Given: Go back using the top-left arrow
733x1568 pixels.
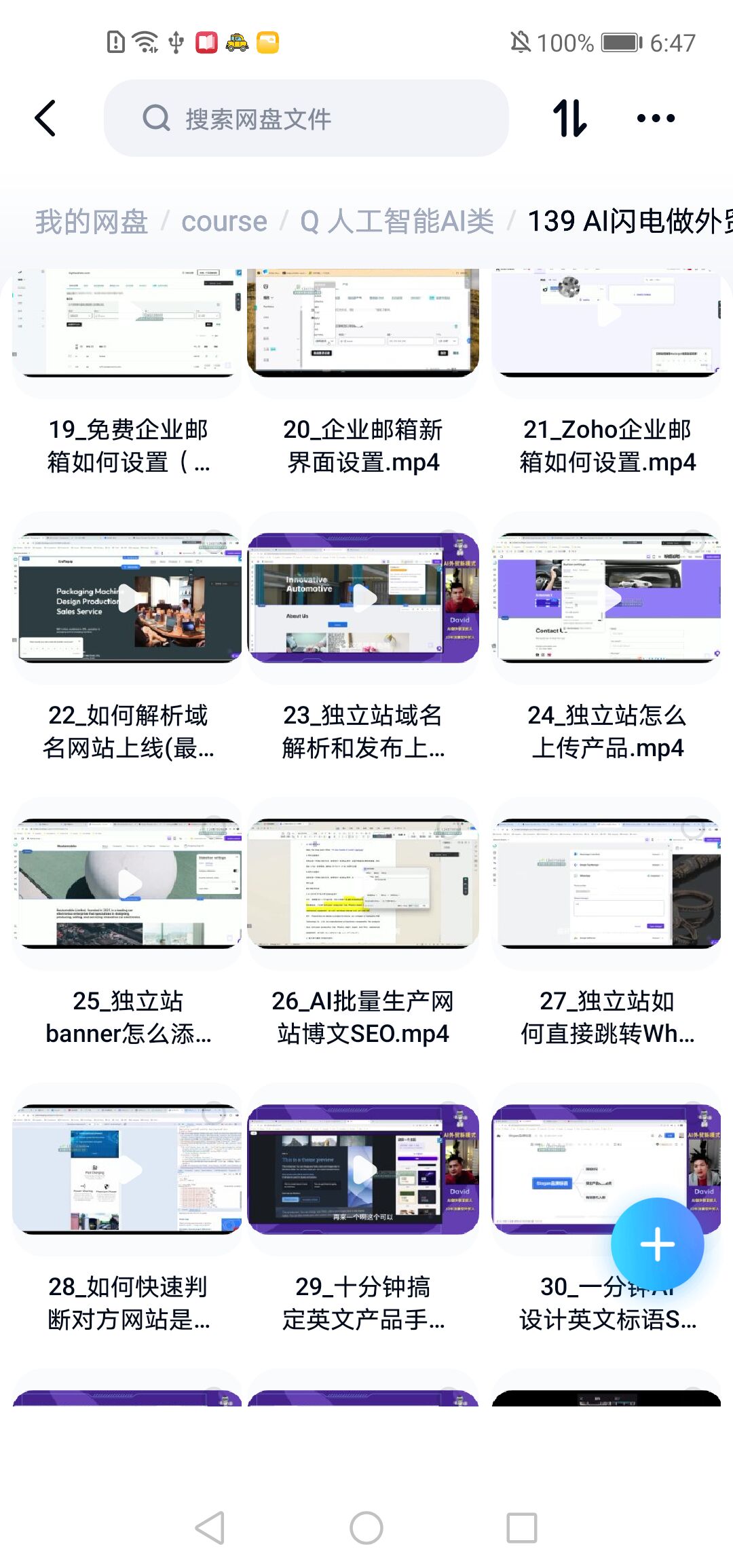Looking at the screenshot, I should point(46,119).
